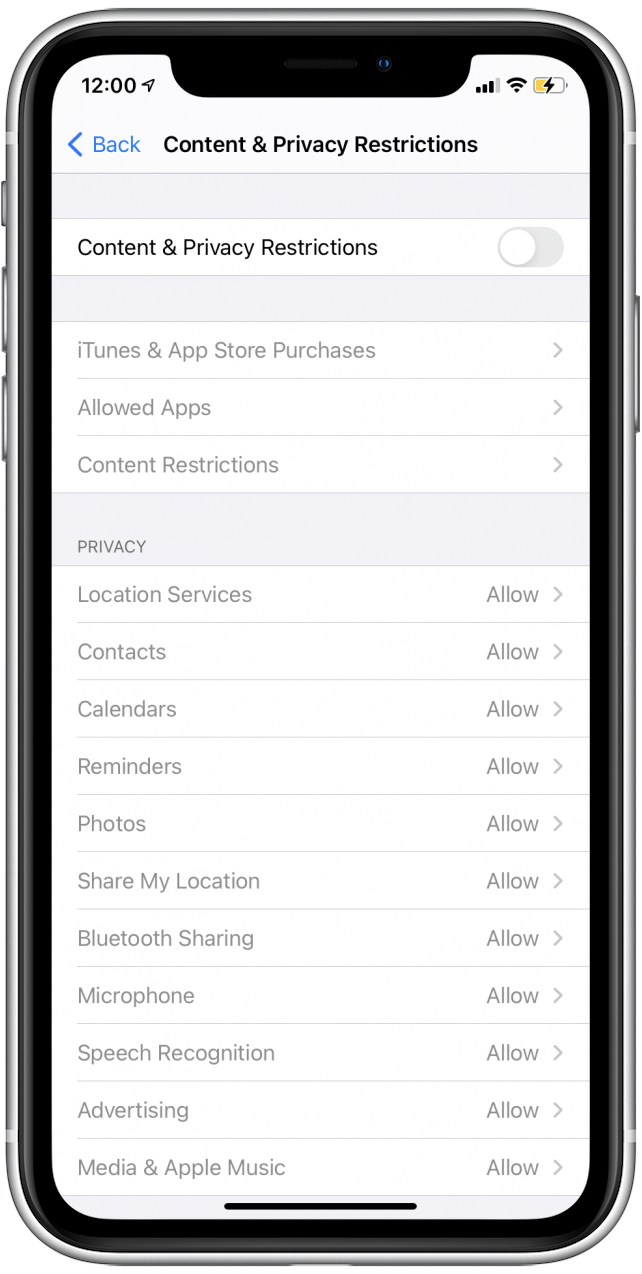Viewport: 642px width, 1274px height.
Task: Select the Contacts privacy row
Action: click(x=321, y=652)
